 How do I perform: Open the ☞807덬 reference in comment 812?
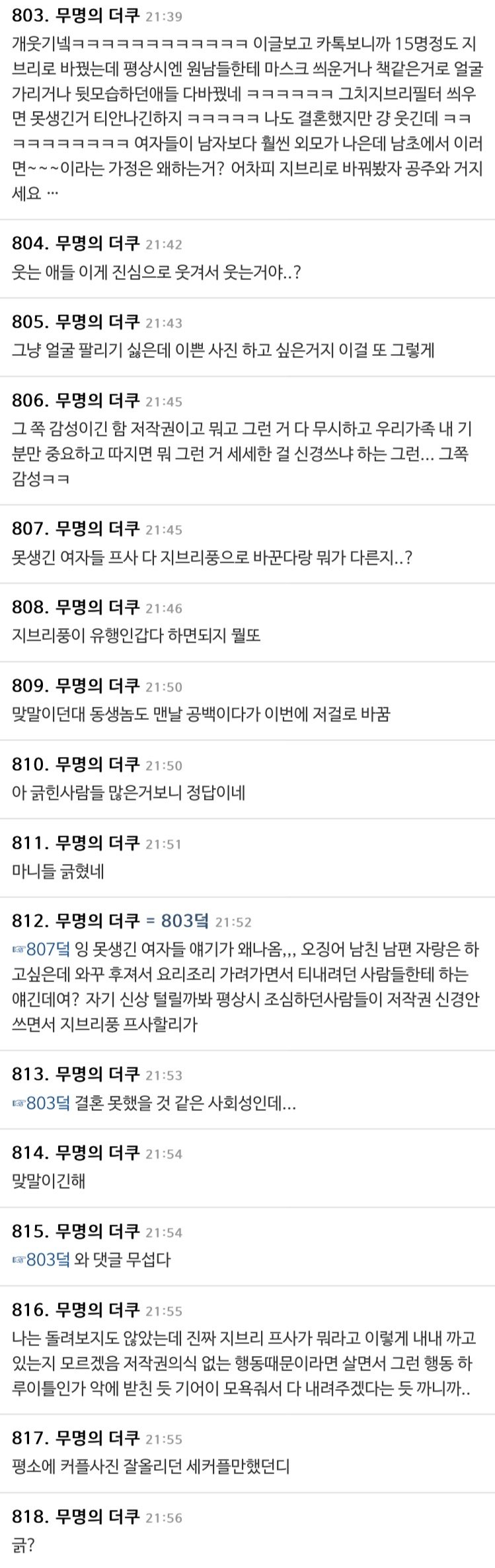(41, 949)
